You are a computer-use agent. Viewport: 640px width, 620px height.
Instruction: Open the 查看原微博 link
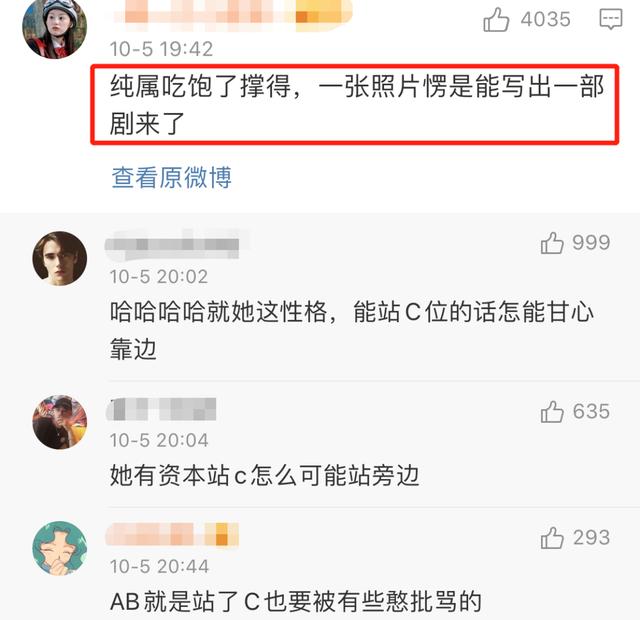pos(171,178)
